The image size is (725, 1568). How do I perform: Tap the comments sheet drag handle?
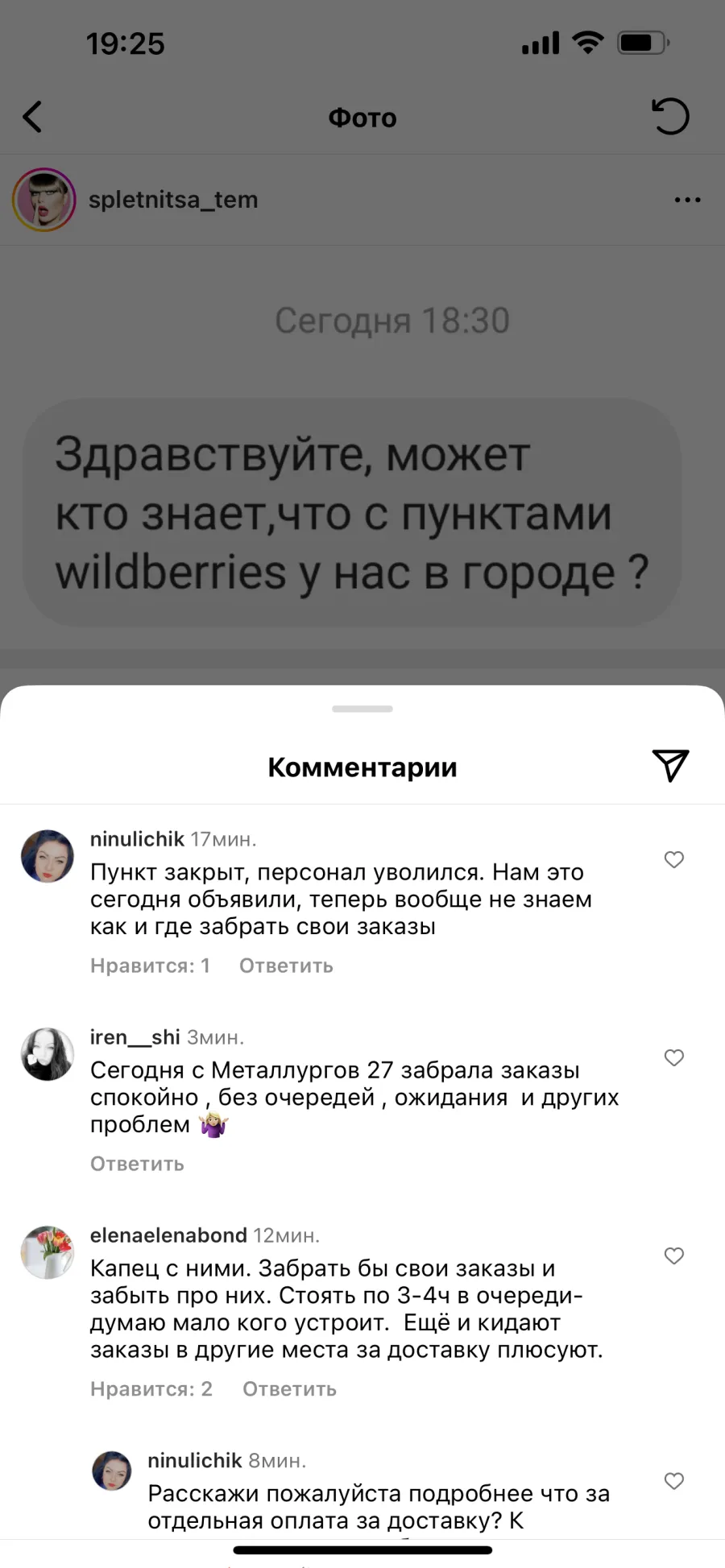362,709
